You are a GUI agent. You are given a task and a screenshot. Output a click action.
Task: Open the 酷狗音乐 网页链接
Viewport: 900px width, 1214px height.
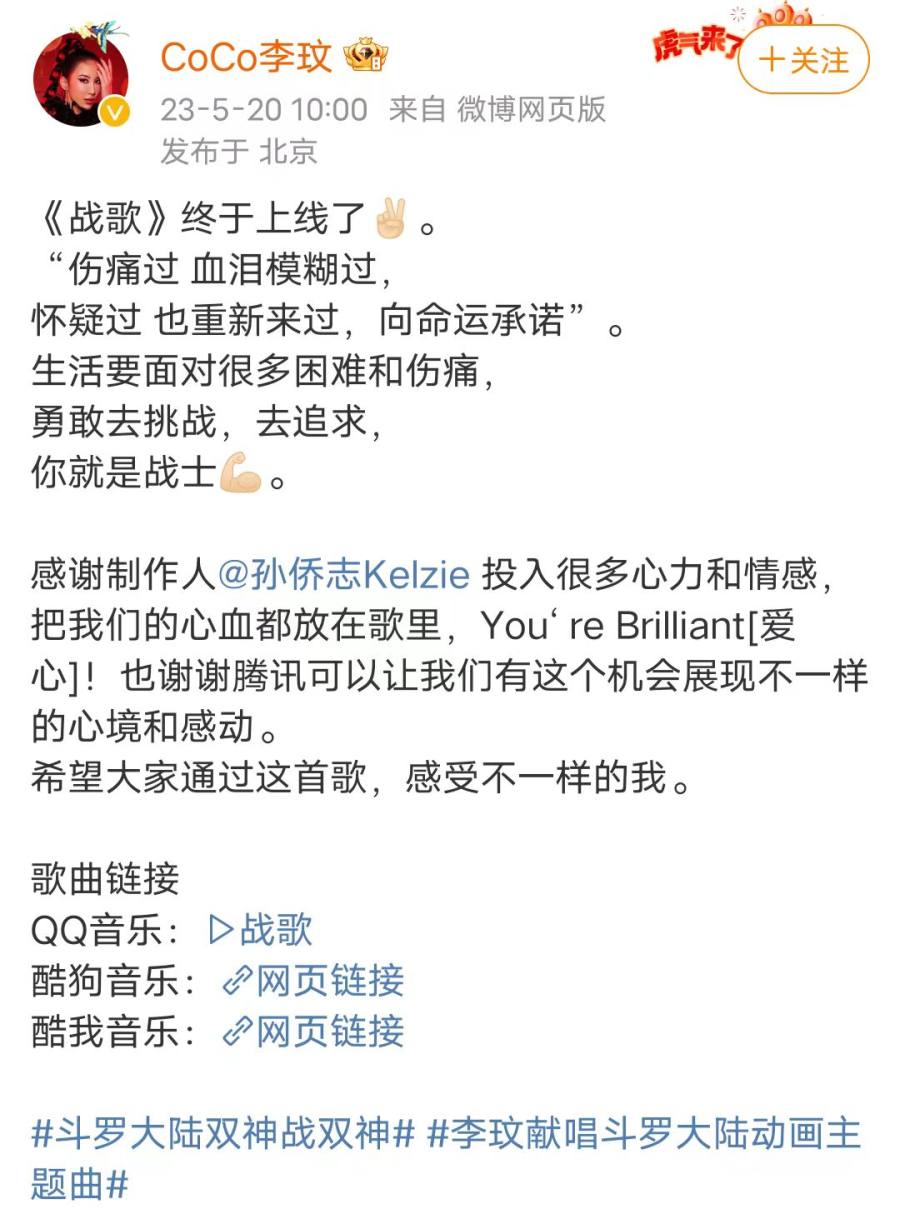coord(313,981)
